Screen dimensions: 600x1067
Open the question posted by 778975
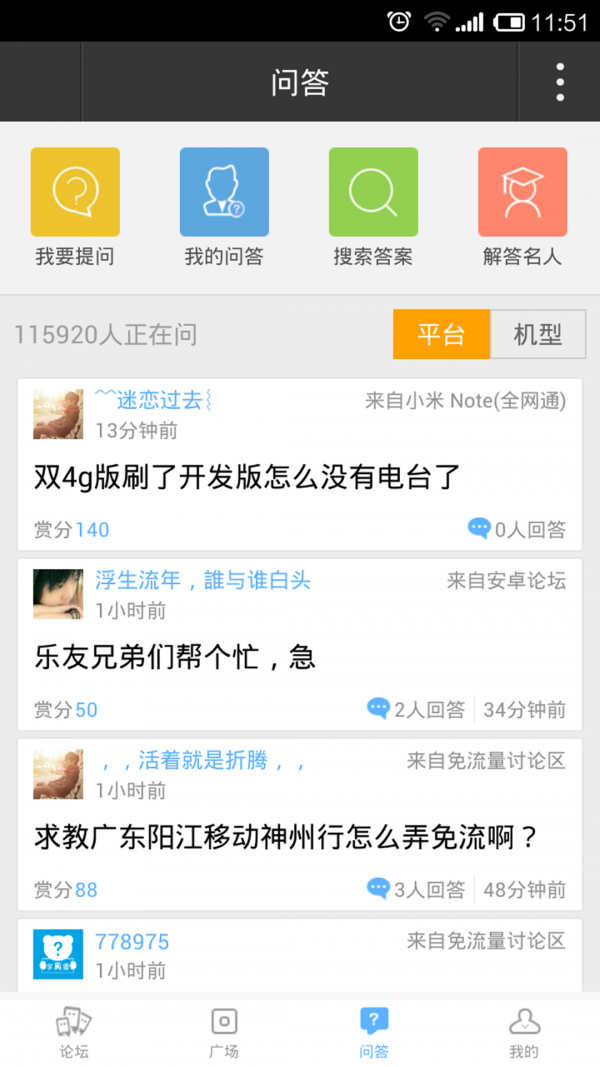(300, 955)
